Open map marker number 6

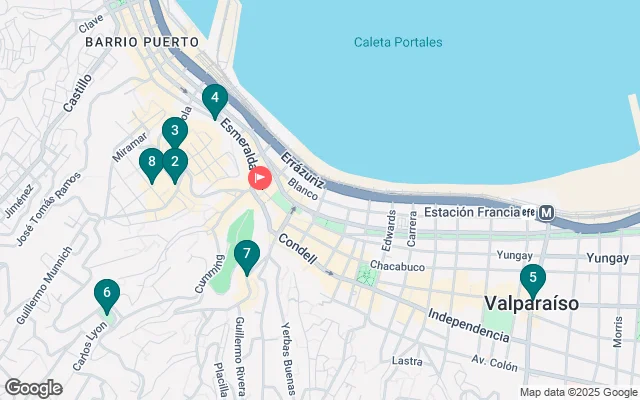[105, 294]
